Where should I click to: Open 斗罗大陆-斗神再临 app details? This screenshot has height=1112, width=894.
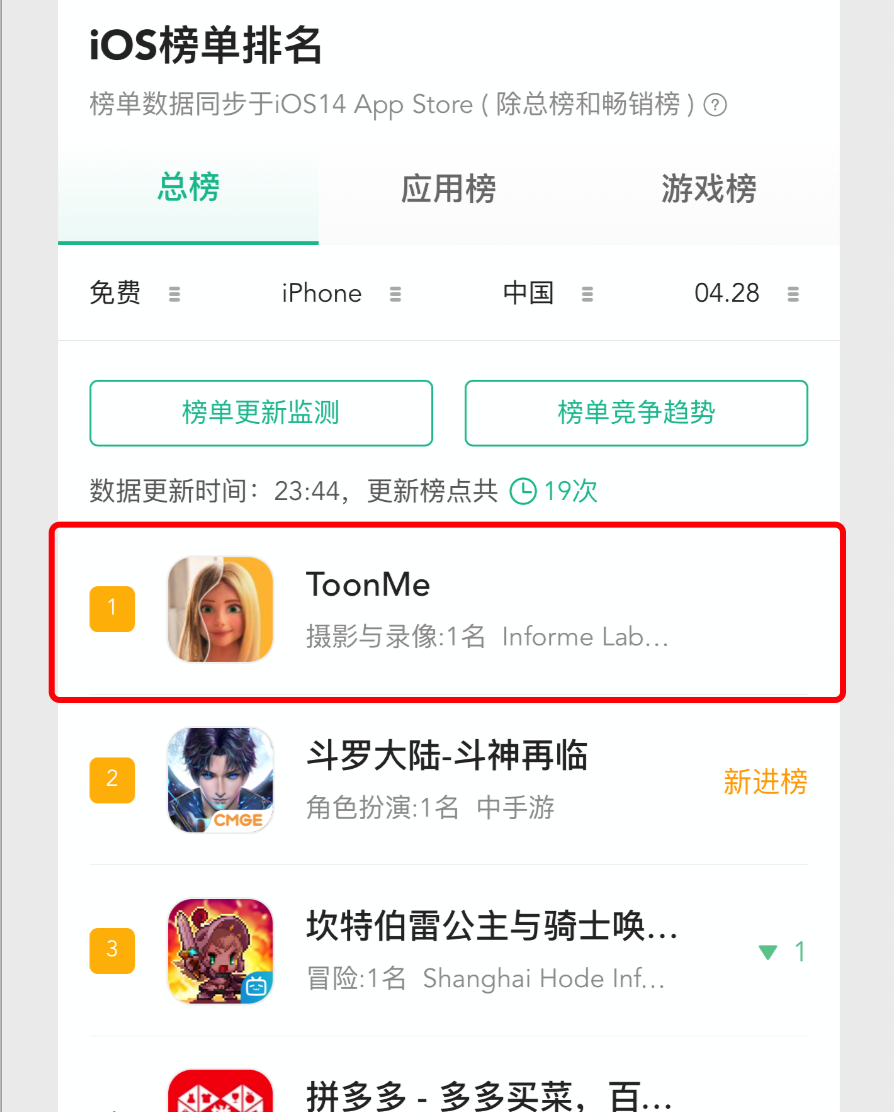446,780
